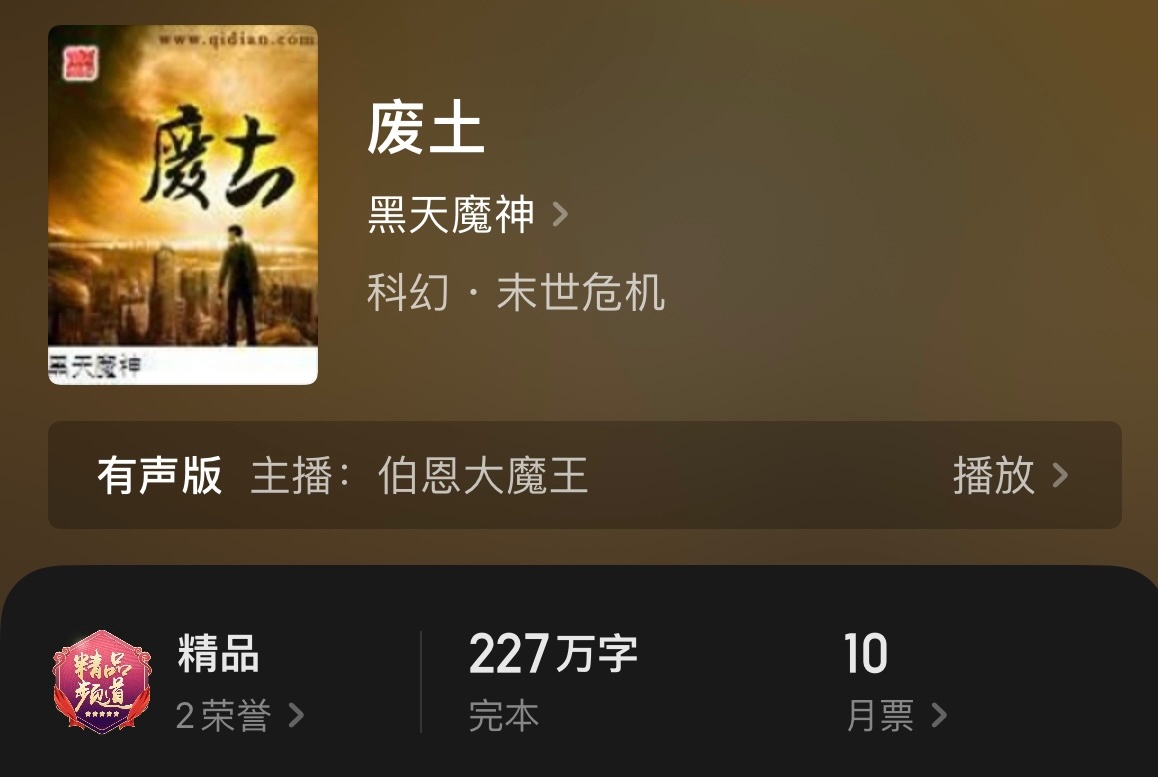Tap the 废土 book cover
The image size is (1158, 777).
[x=183, y=205]
